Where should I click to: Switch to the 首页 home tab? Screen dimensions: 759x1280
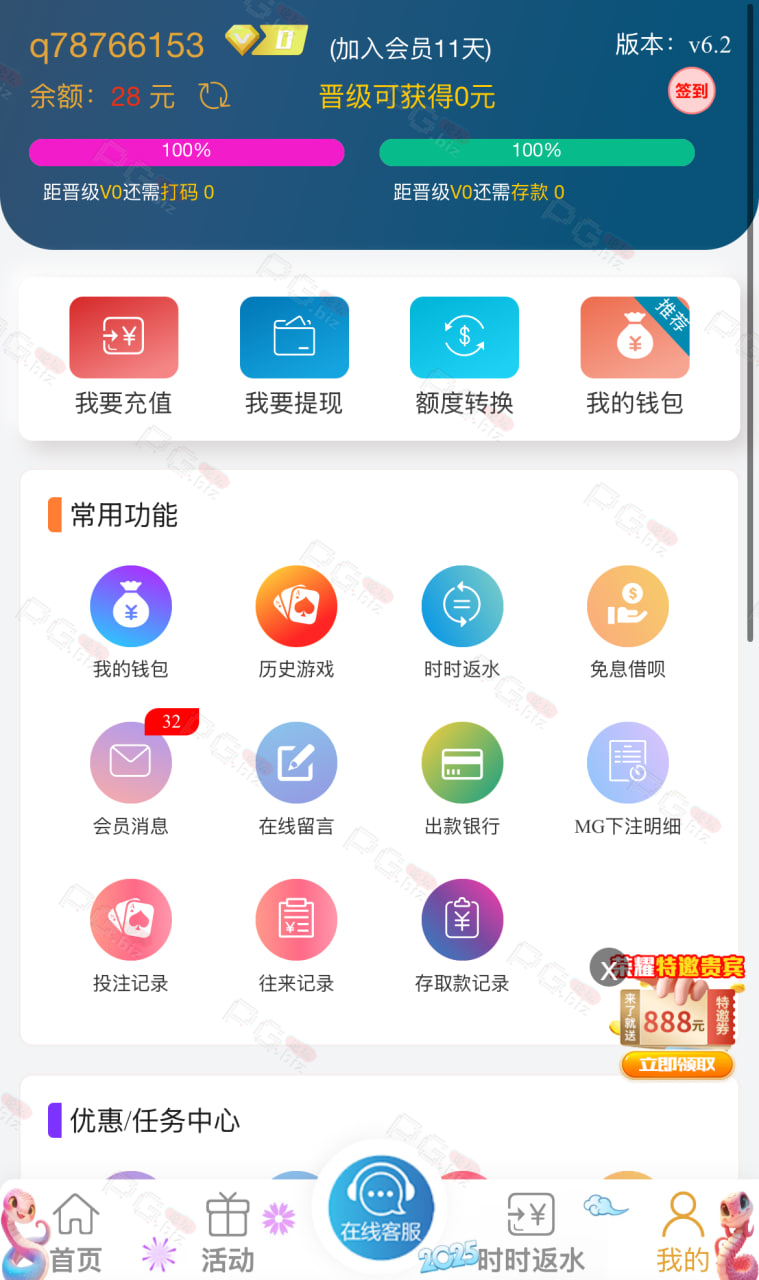[x=76, y=1234]
